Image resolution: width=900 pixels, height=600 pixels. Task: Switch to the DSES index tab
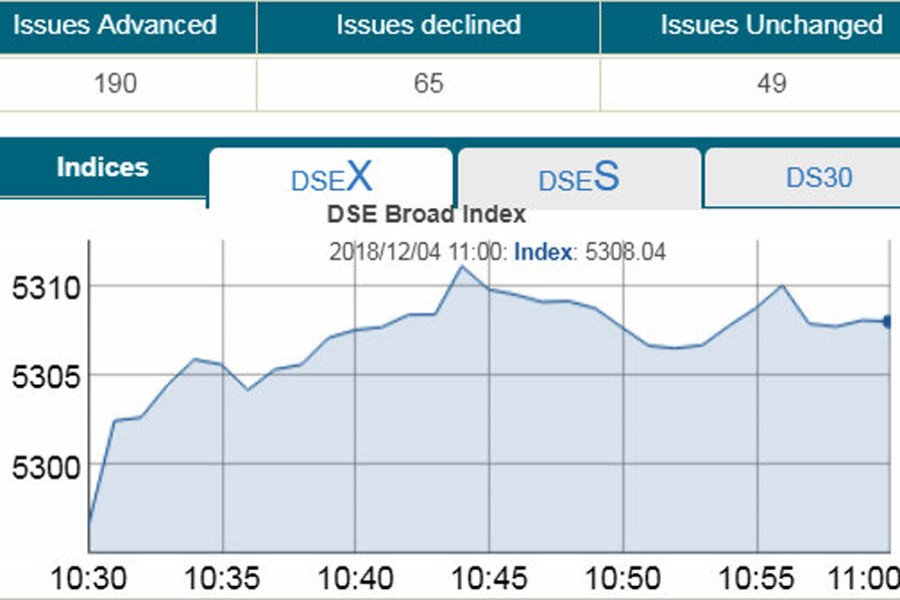579,178
